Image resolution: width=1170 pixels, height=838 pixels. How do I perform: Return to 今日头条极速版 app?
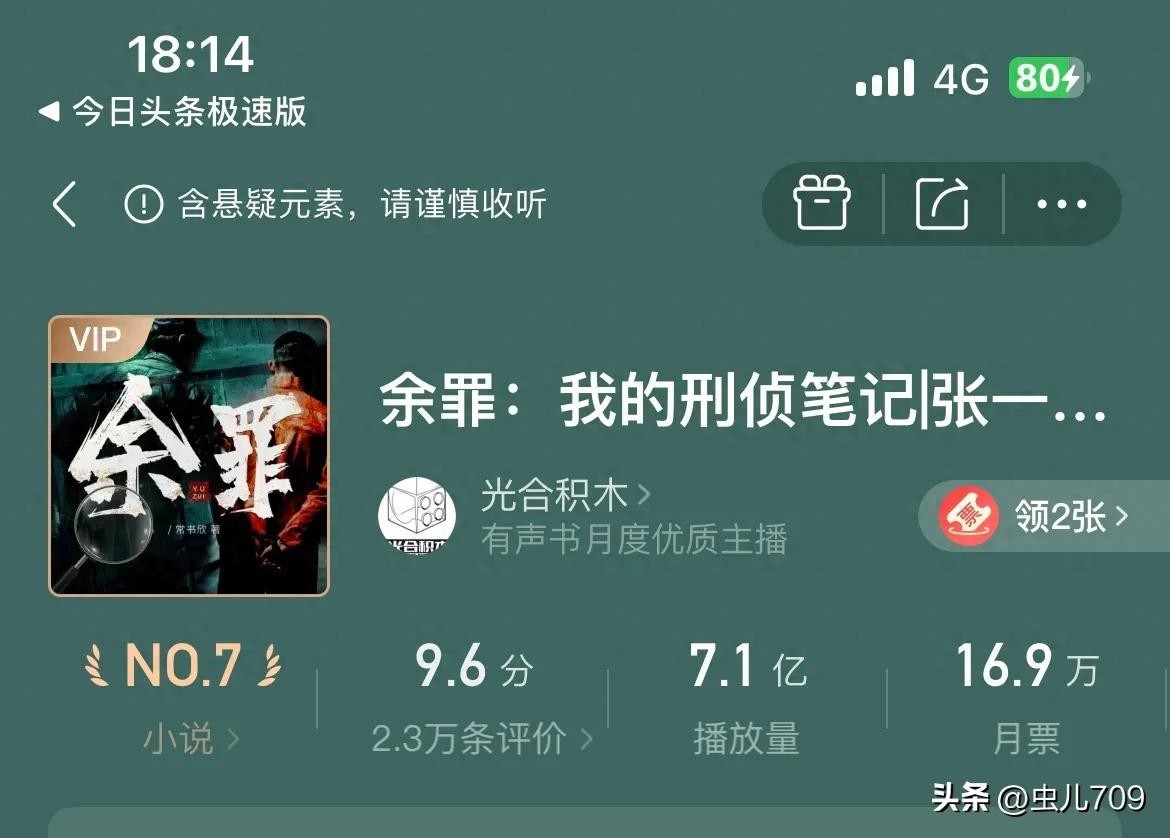coord(172,112)
